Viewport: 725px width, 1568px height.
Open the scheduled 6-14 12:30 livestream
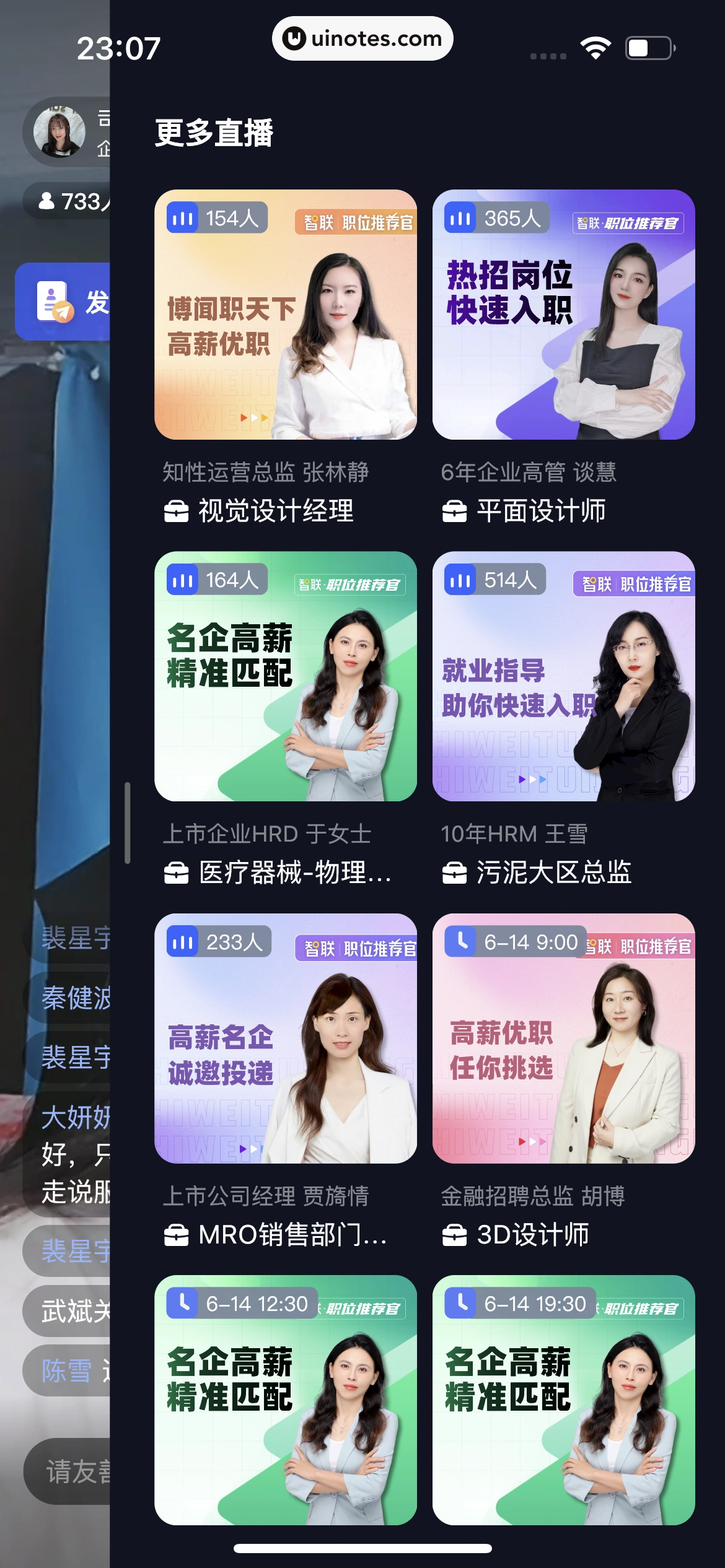285,1400
